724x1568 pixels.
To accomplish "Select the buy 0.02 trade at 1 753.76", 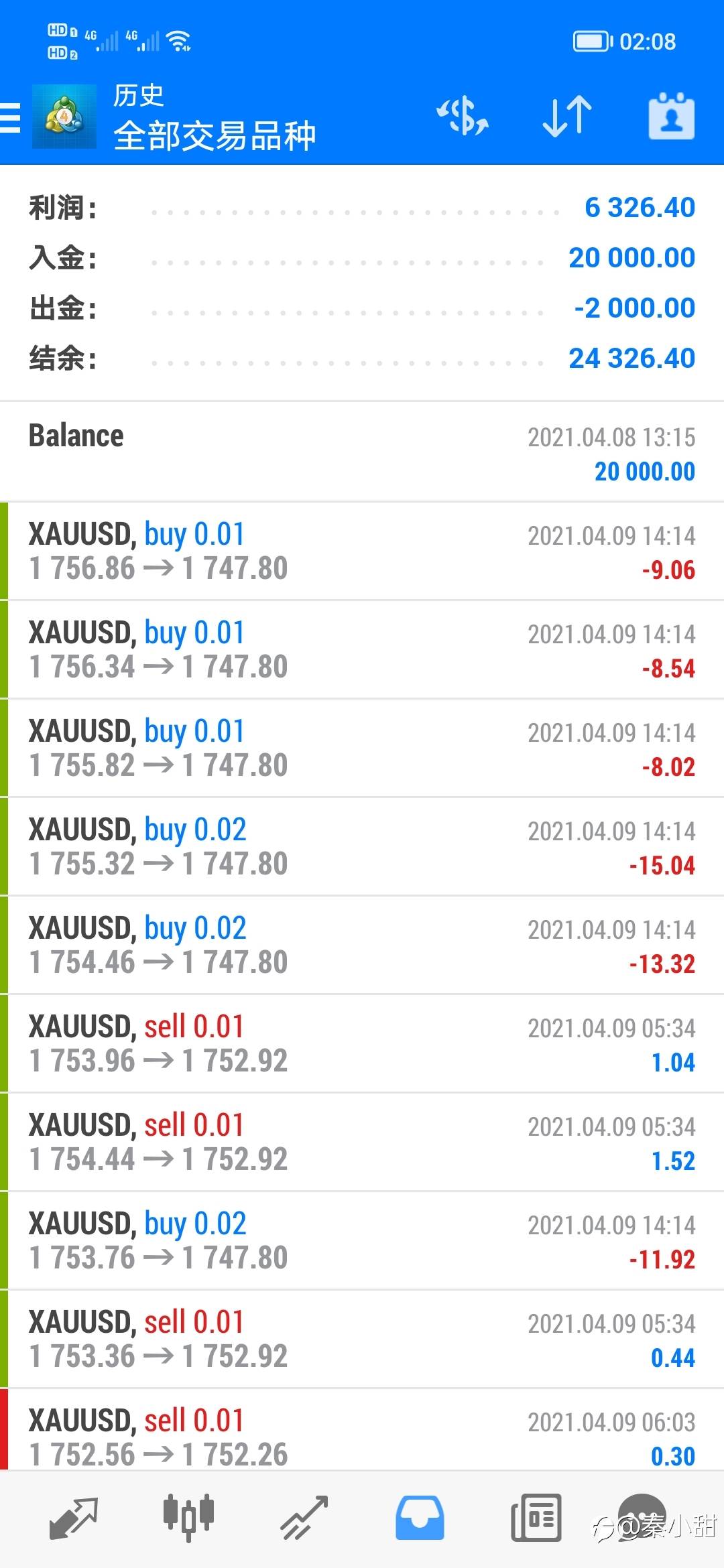I will point(362,1240).
